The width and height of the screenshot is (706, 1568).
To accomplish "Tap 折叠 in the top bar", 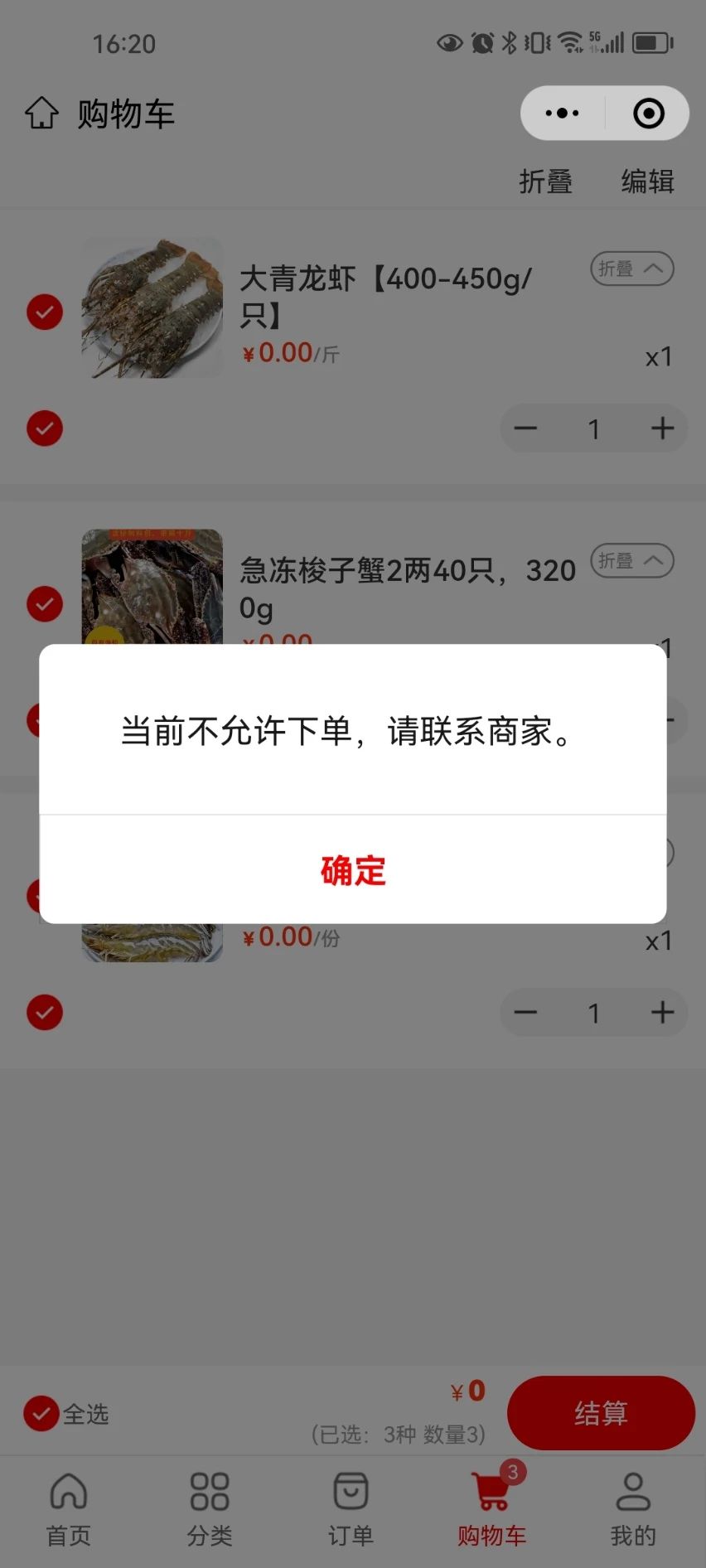I will [x=545, y=181].
